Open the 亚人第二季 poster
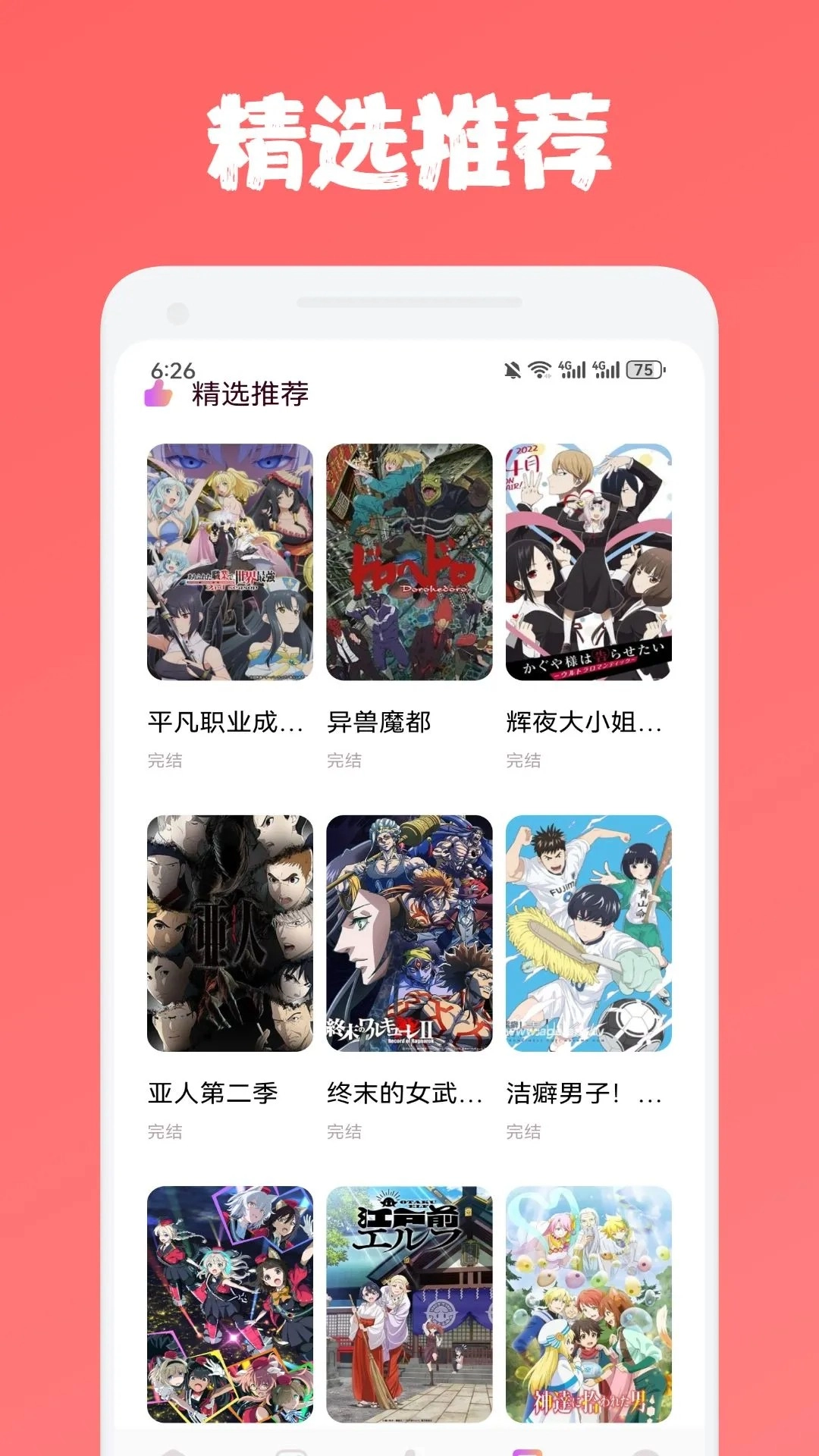The height and width of the screenshot is (1456, 819). click(227, 929)
